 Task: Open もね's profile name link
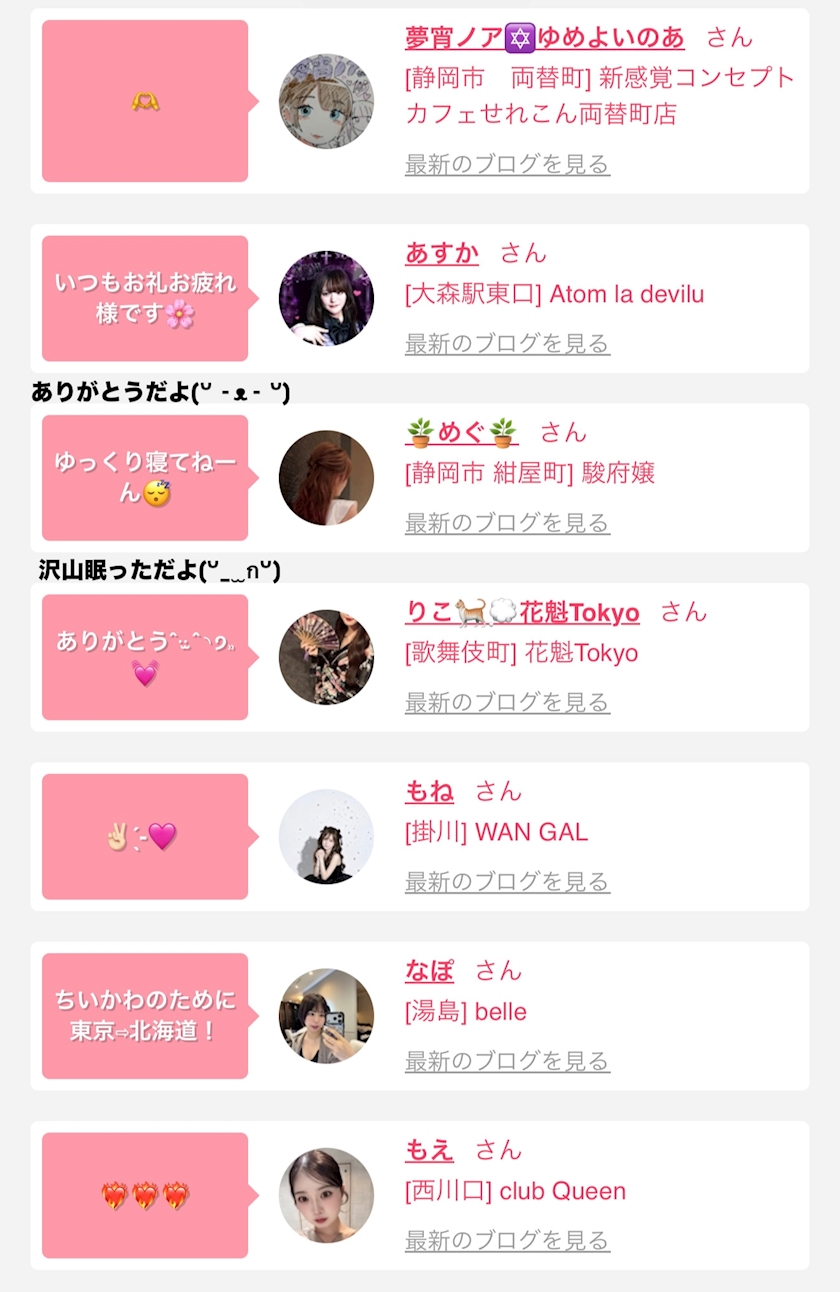pyautogui.click(x=429, y=791)
